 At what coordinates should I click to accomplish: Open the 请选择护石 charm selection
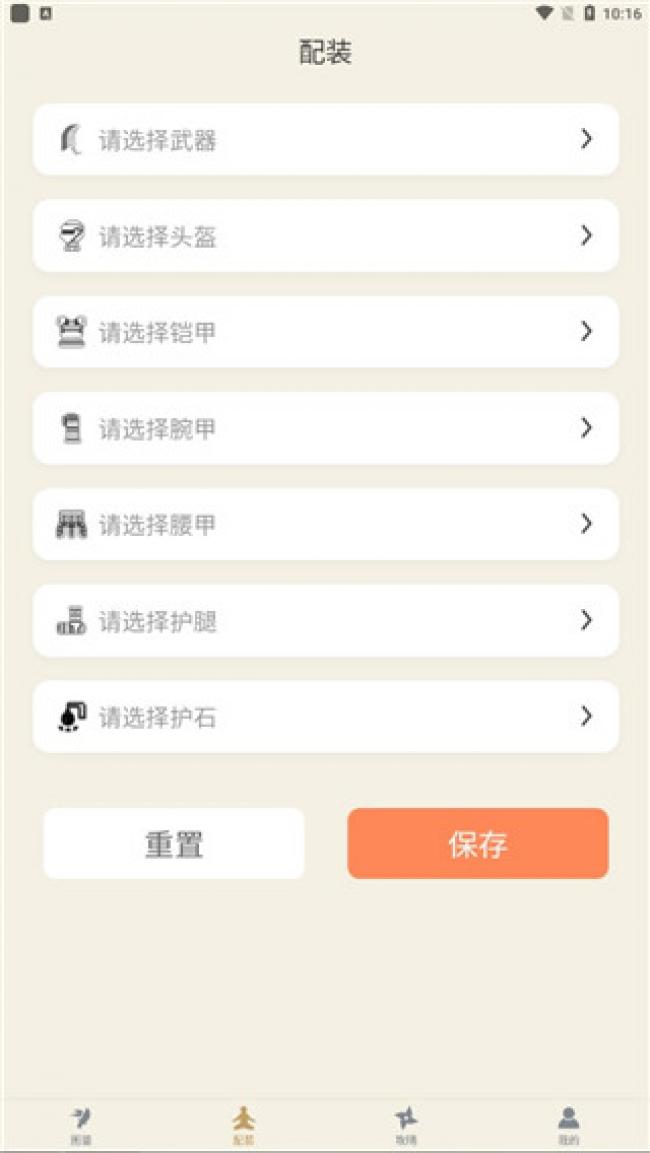tap(326, 717)
